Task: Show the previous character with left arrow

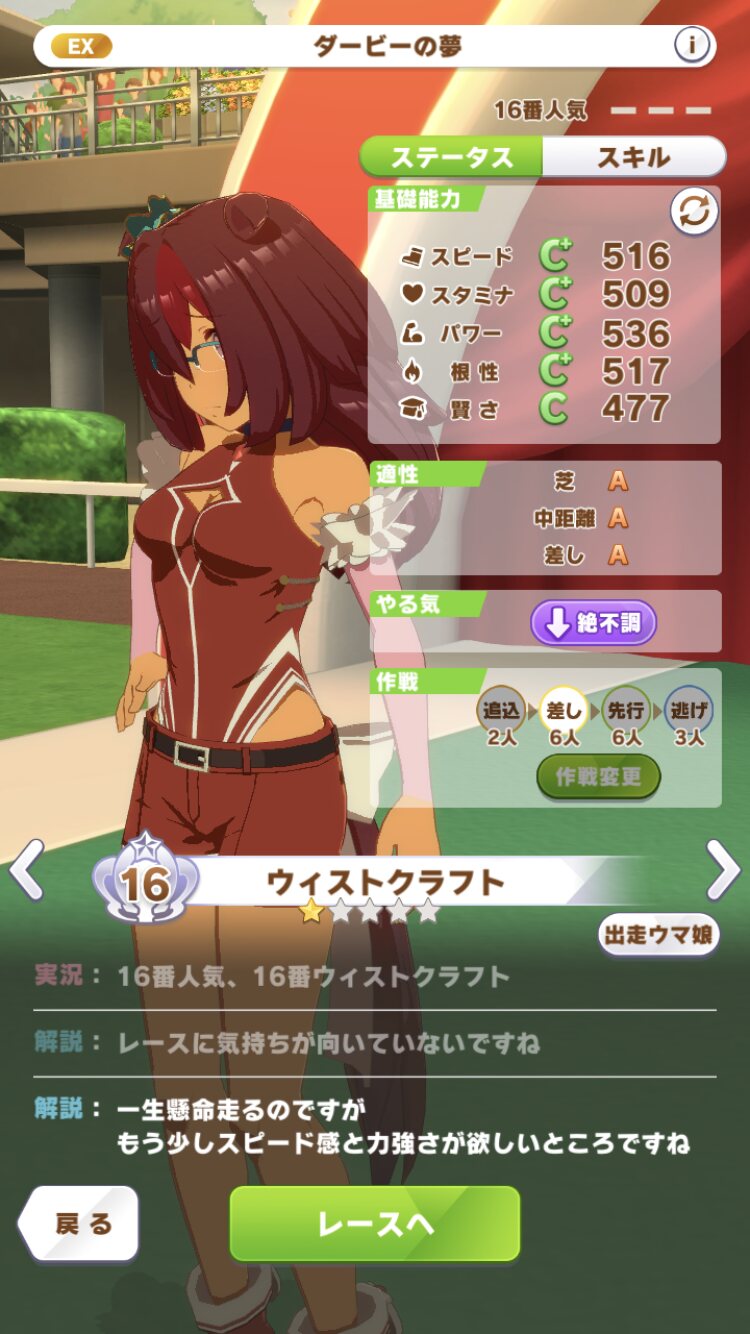Action: [26, 870]
